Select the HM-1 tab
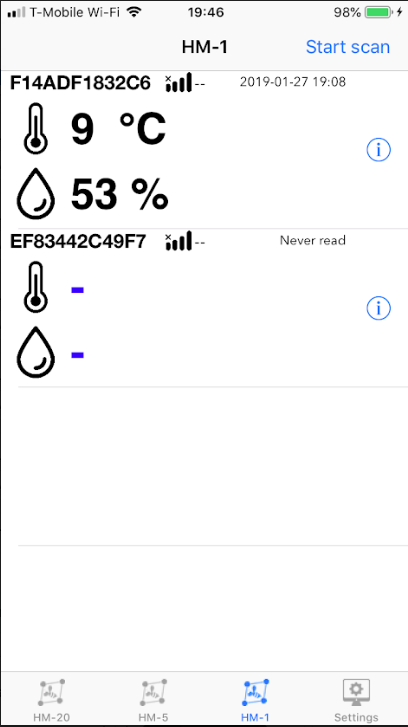408x727 pixels. point(255,701)
